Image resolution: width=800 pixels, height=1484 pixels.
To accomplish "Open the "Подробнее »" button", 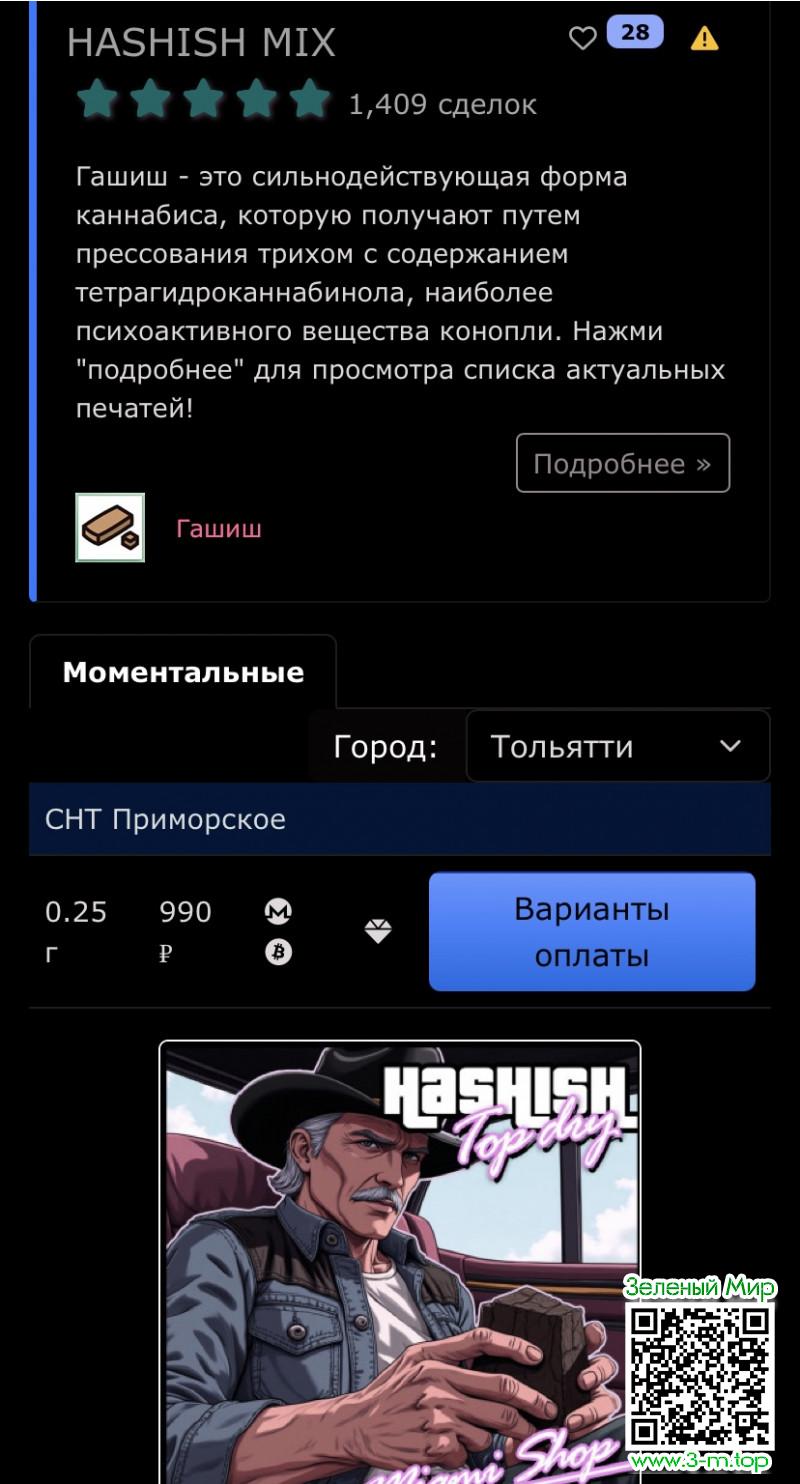I will [x=622, y=463].
